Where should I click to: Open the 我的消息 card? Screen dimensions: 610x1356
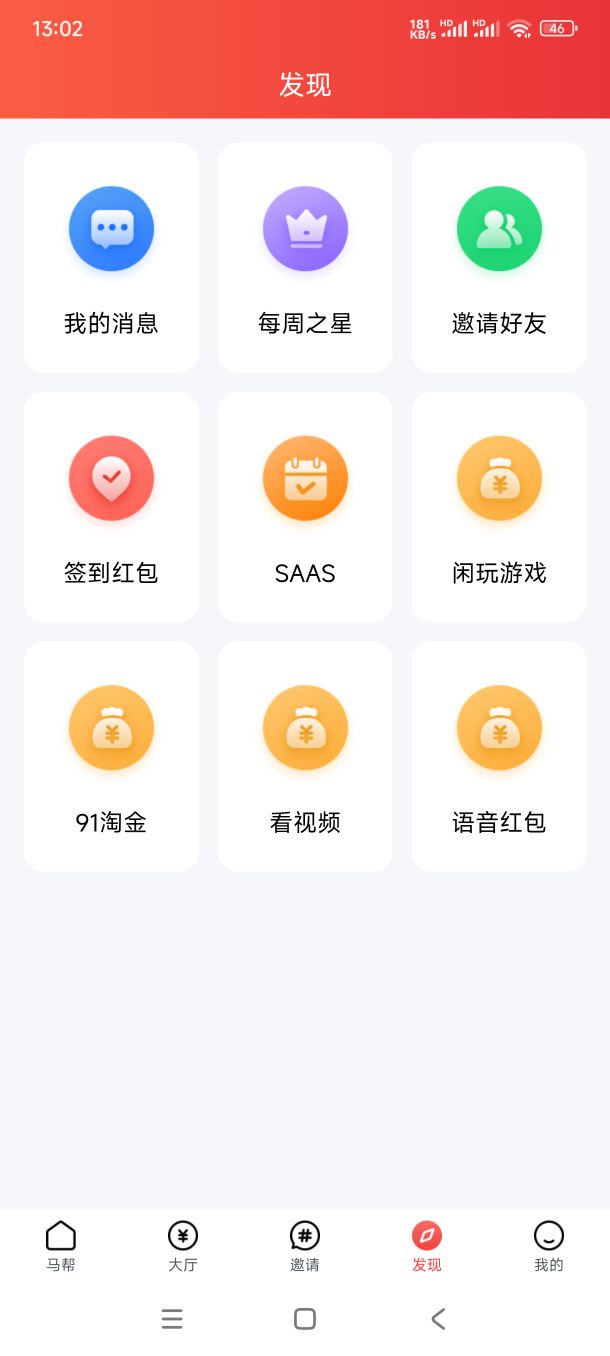coord(111,257)
